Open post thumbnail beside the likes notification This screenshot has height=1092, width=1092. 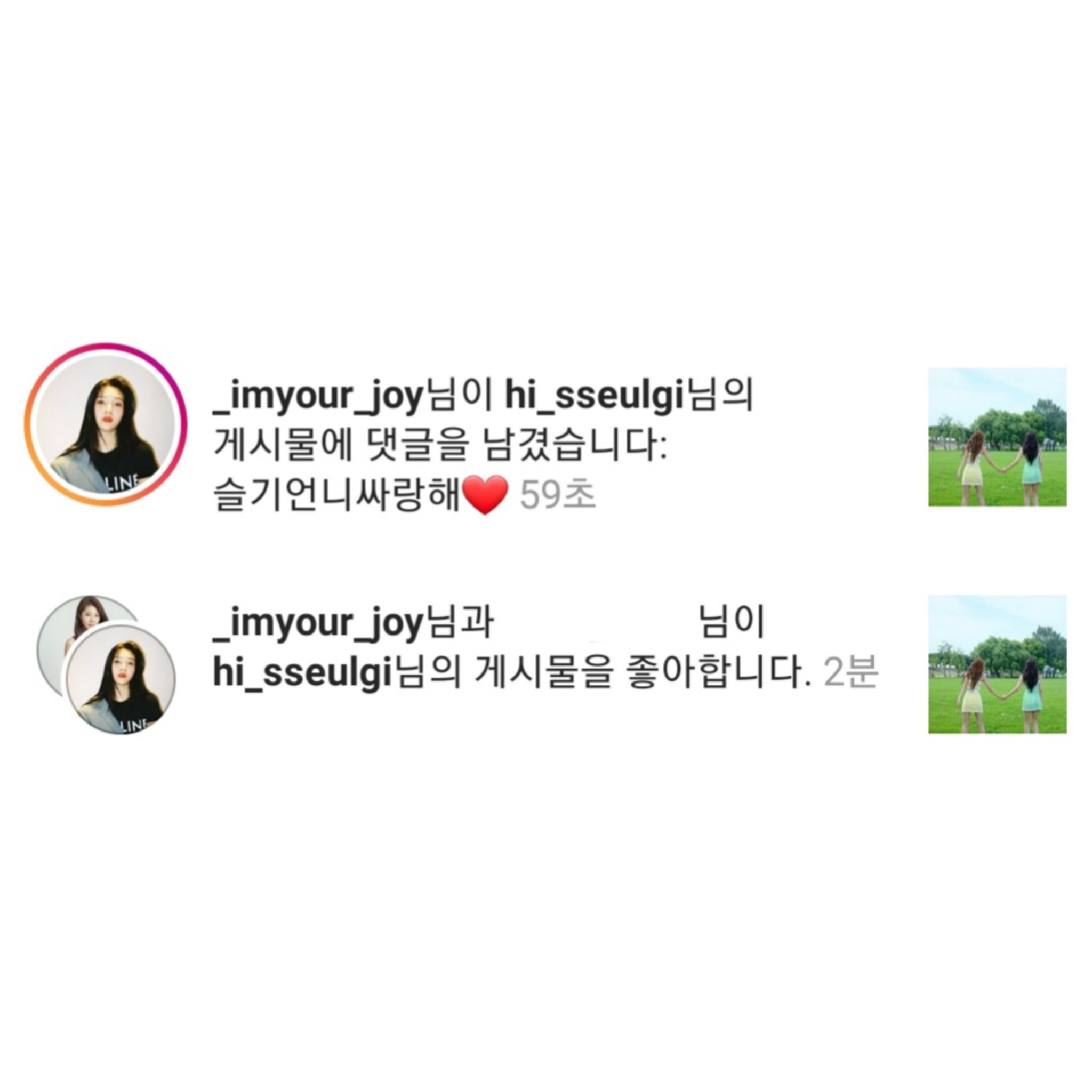click(997, 664)
